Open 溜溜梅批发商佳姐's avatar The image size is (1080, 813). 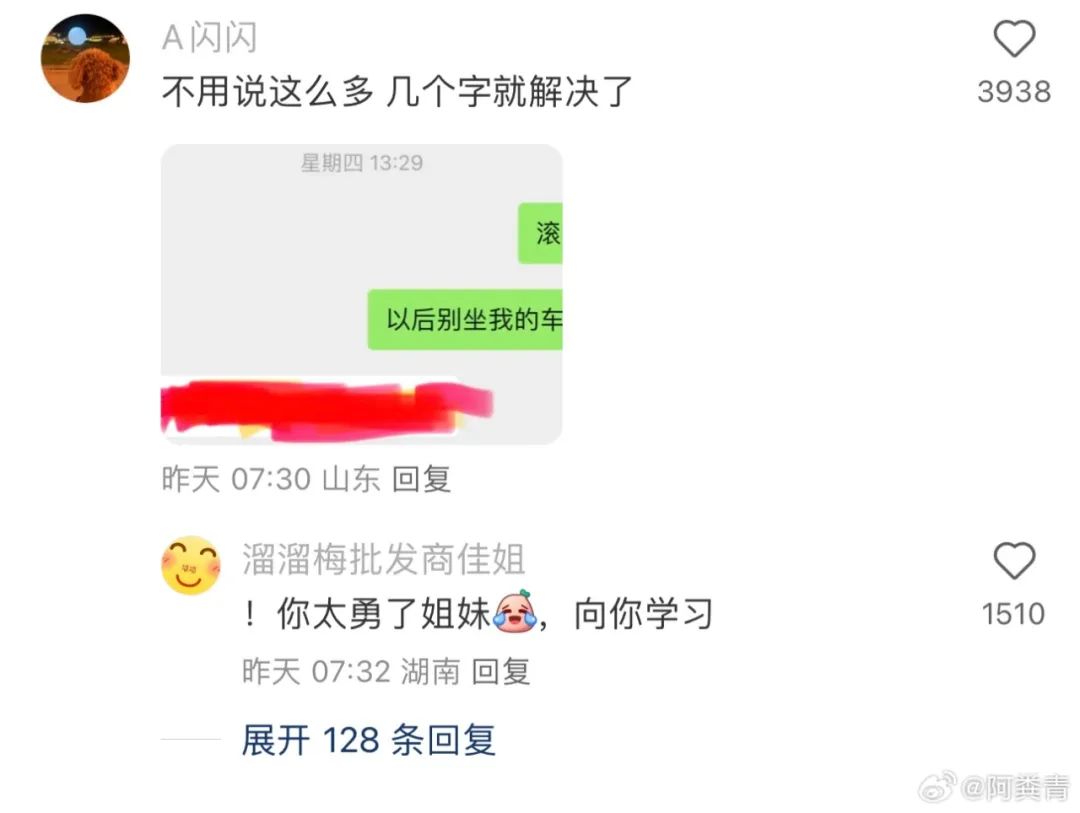point(191,565)
